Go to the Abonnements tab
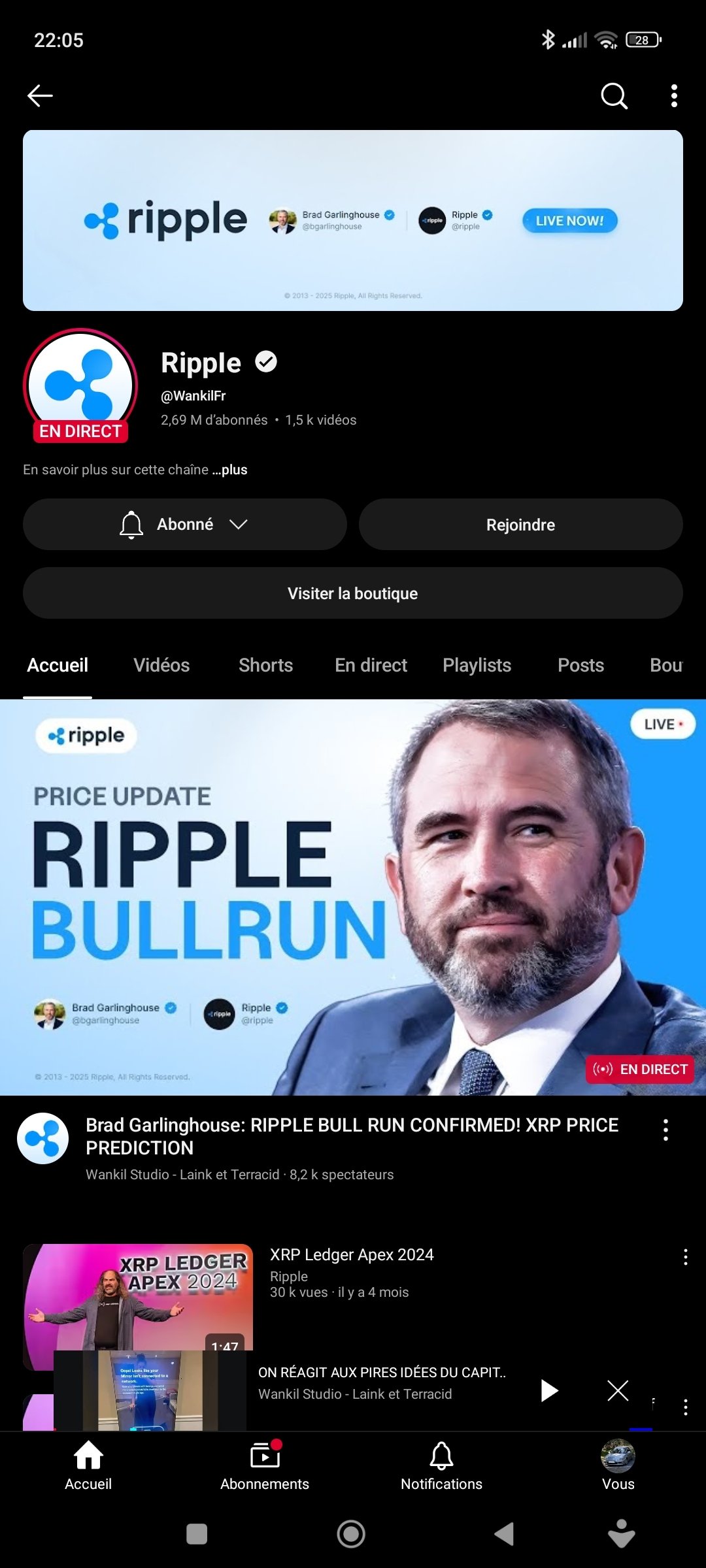 265,1467
